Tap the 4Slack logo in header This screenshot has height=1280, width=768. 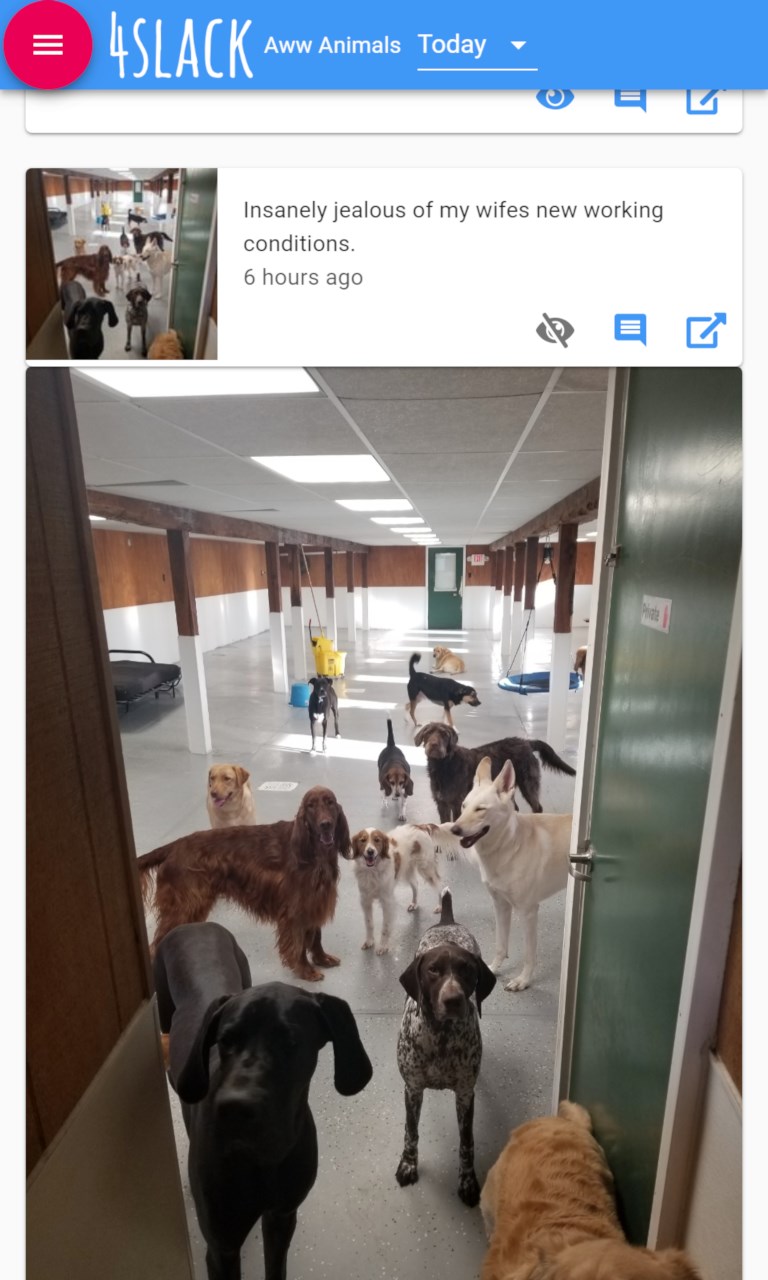[181, 46]
